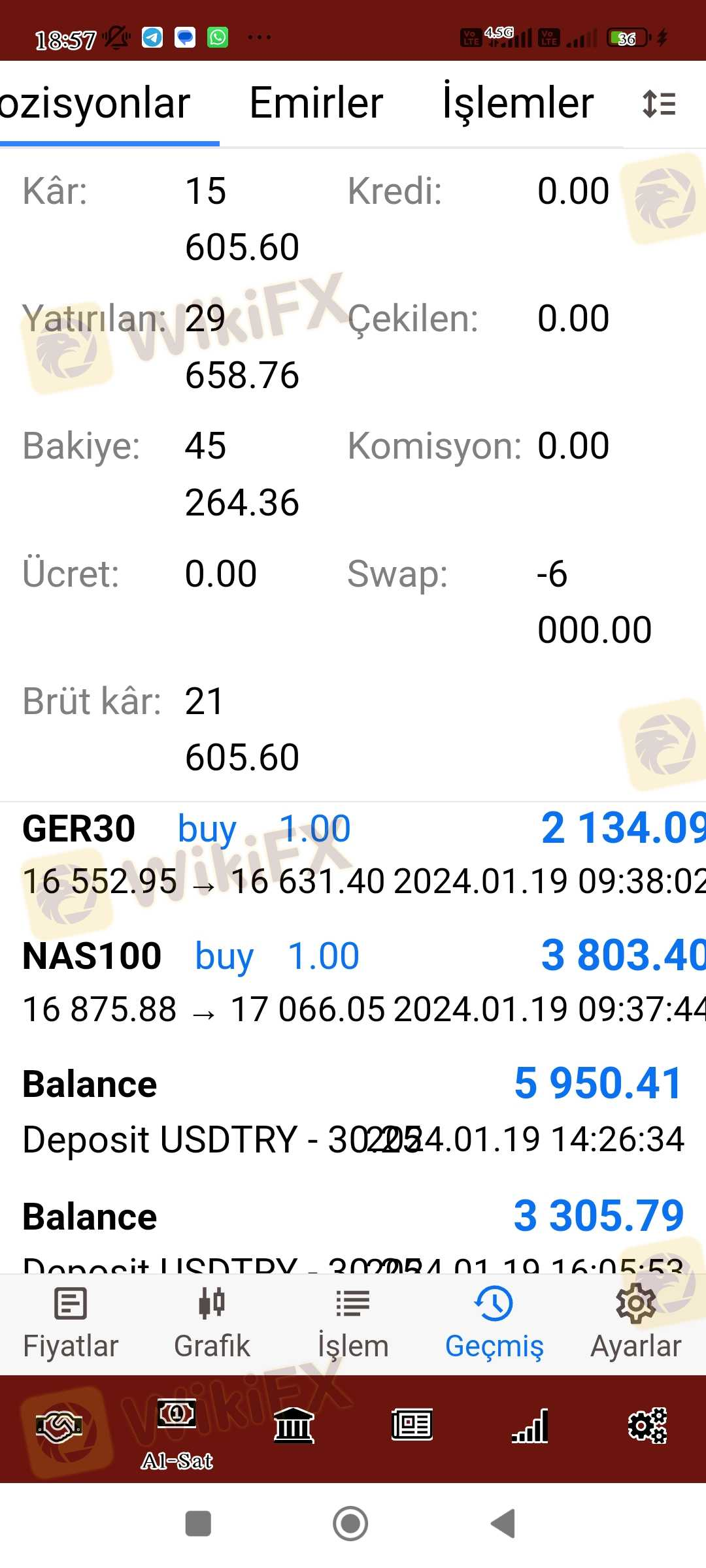Open the bank building icon
The image size is (706, 1568).
point(294,1426)
